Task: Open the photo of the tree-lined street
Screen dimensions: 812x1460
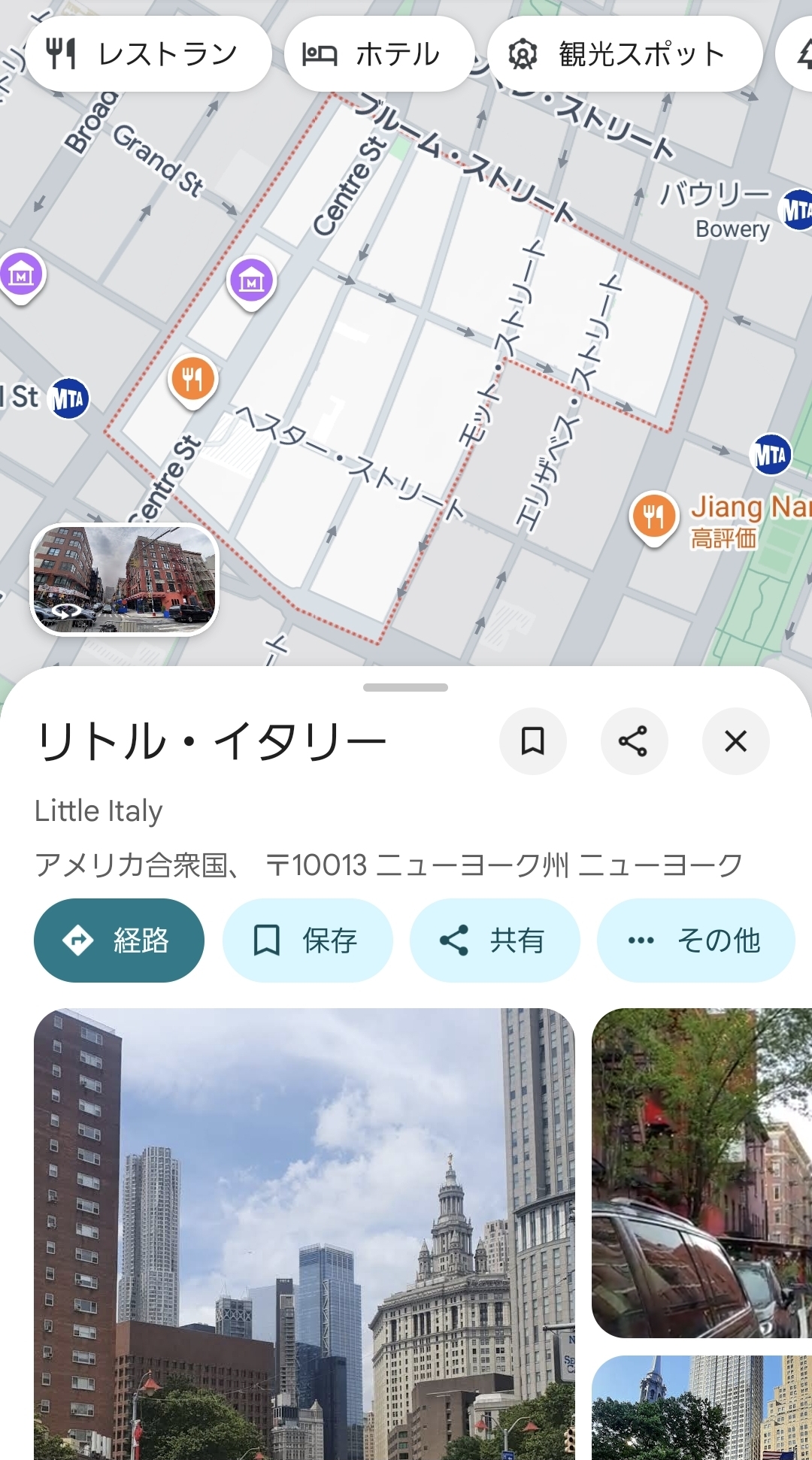Action: 701,1173
